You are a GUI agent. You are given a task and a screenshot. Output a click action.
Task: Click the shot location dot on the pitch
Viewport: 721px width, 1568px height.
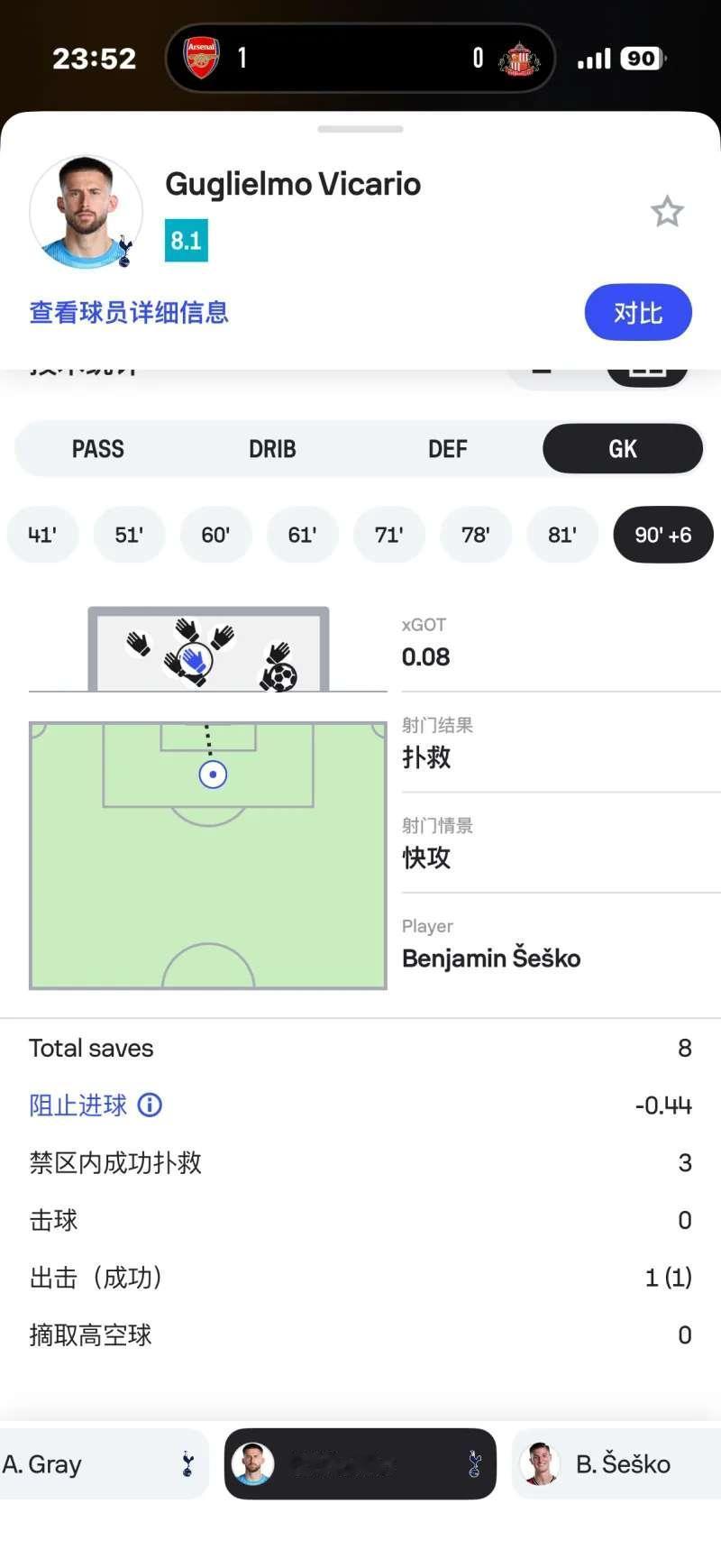[x=211, y=774]
